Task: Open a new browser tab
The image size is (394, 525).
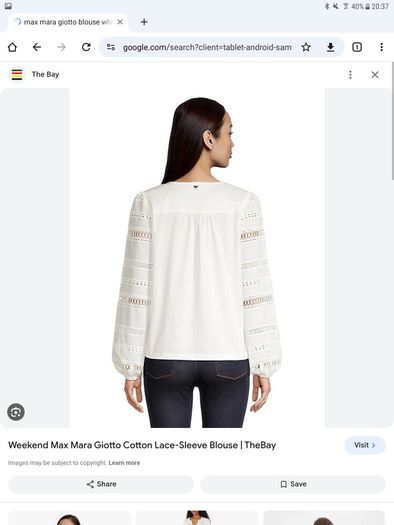Action: click(x=144, y=22)
